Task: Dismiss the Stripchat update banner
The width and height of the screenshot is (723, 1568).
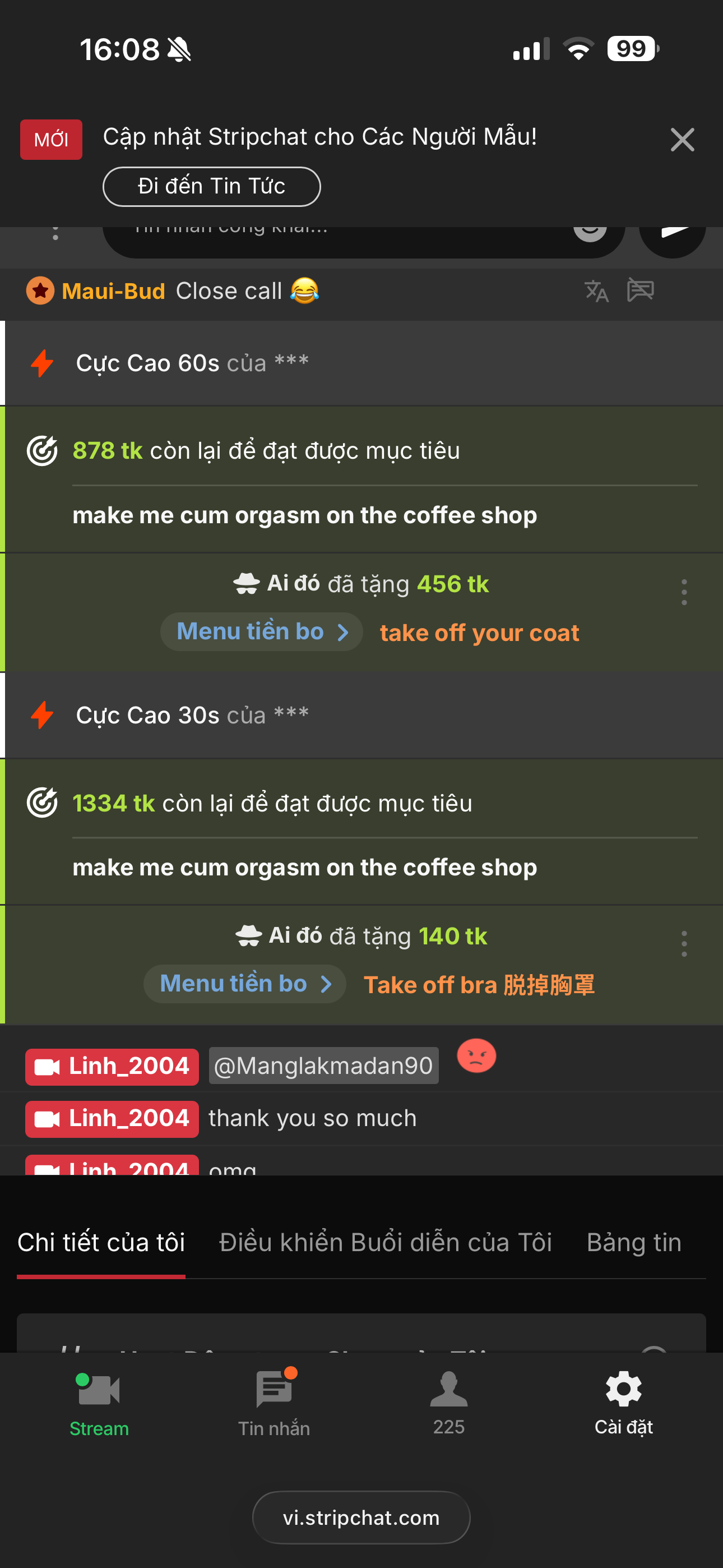Action: pos(682,140)
